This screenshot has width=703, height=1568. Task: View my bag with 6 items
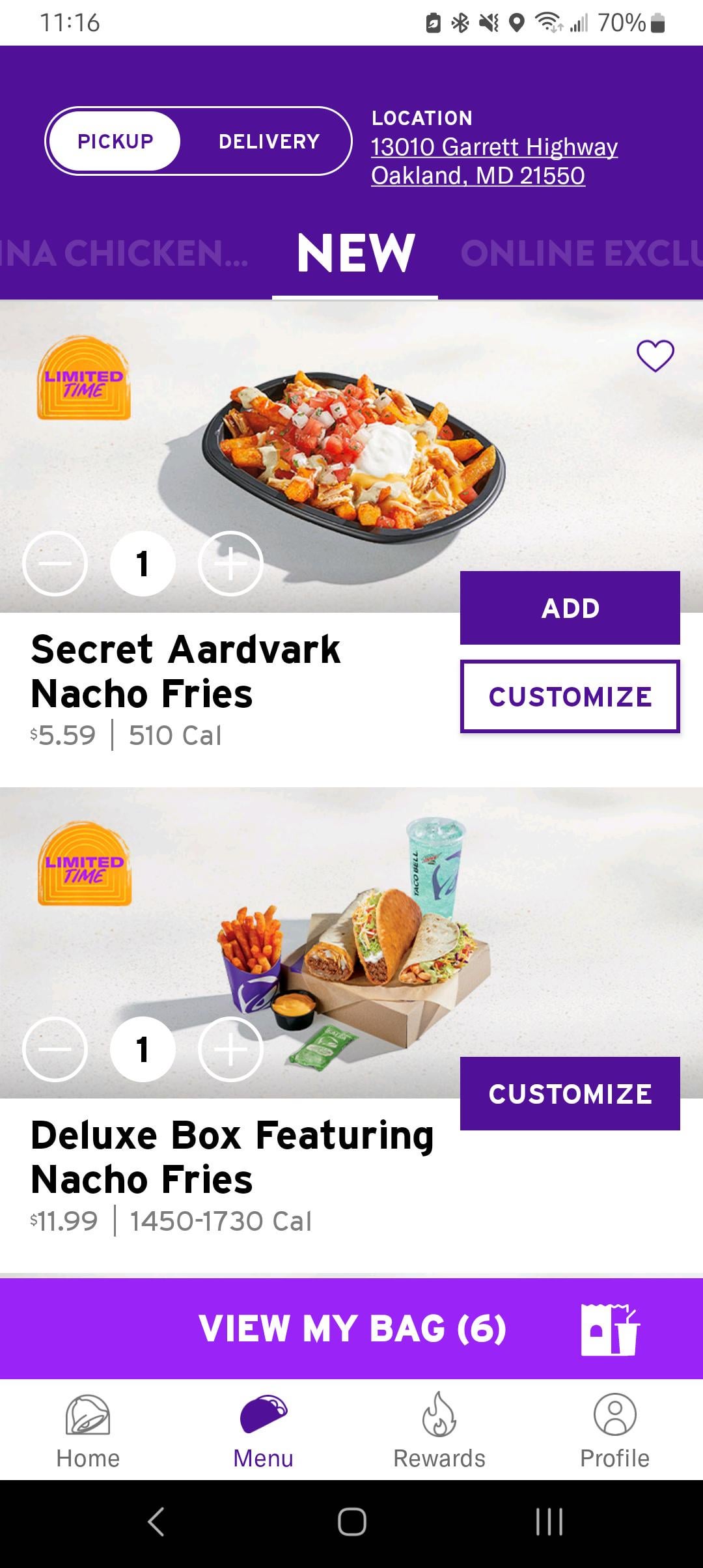351,1328
